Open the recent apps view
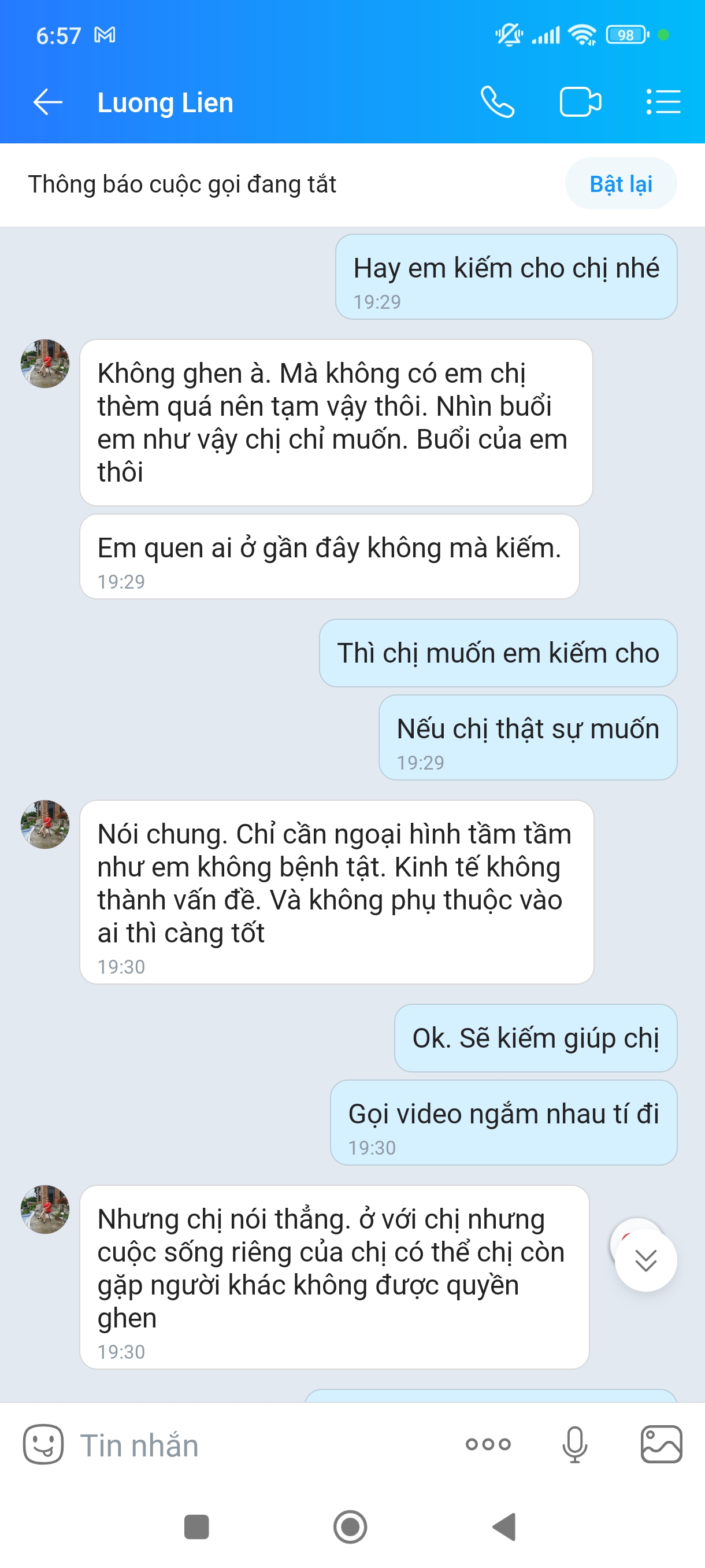This screenshot has height=1568, width=705. [196, 1526]
